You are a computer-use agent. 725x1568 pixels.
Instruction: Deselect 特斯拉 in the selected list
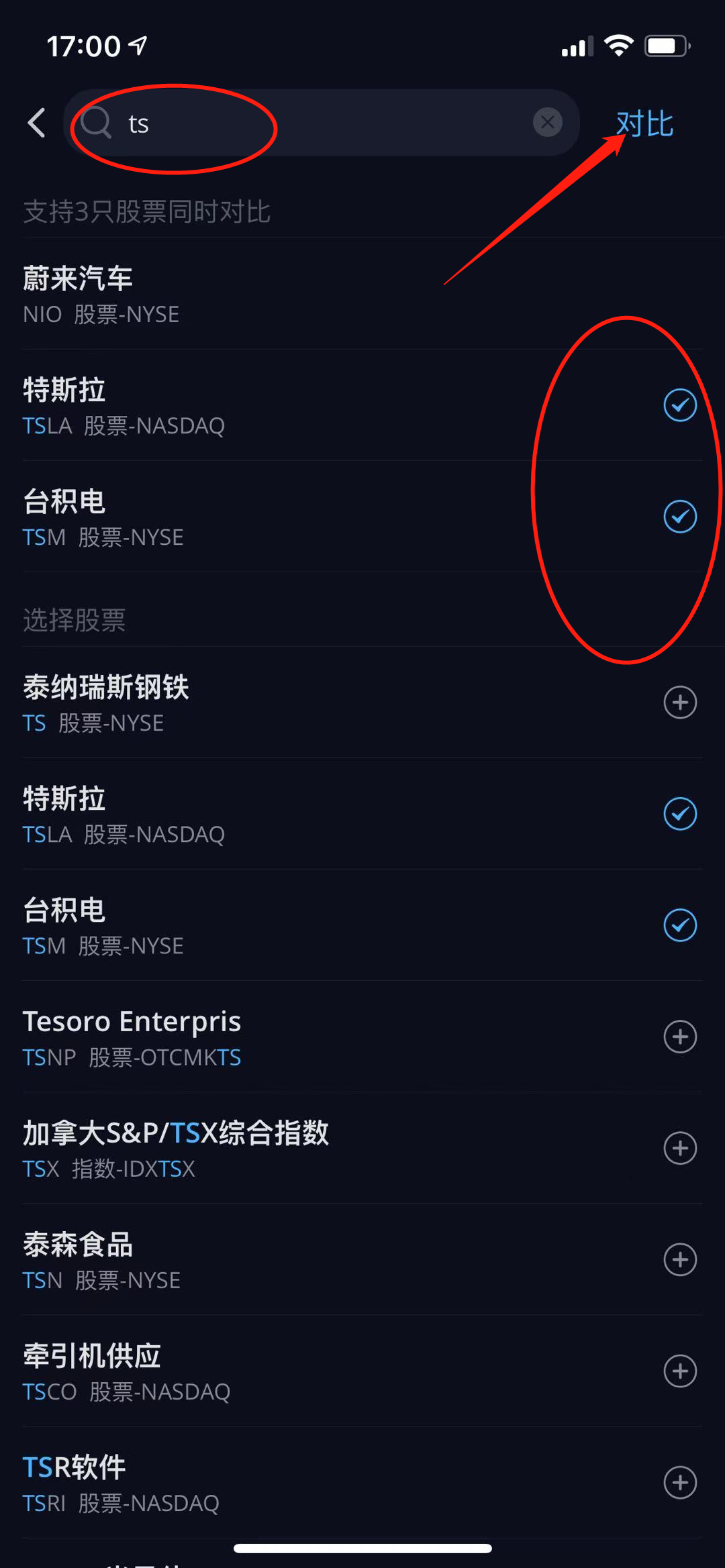(680, 405)
